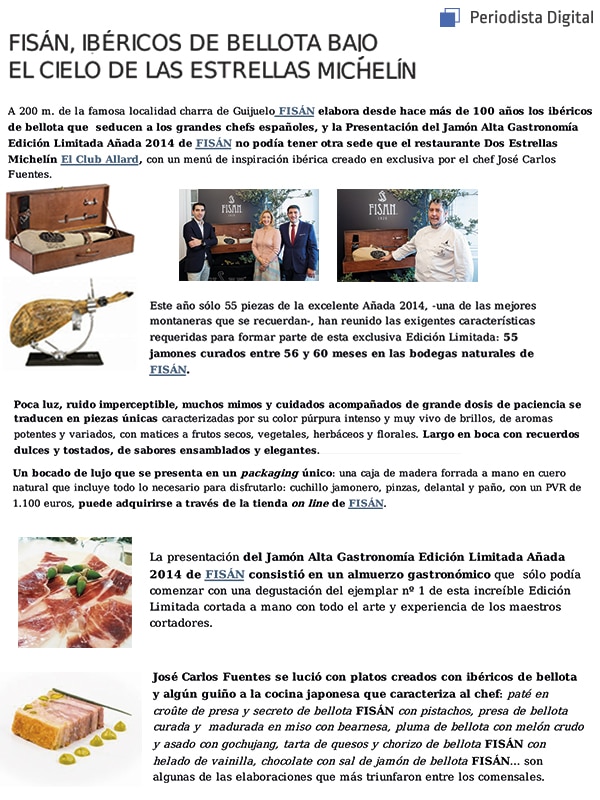Open the FISÁN link after 'charra de Guijuelo'
This screenshot has height=800, width=600.
click(299, 110)
